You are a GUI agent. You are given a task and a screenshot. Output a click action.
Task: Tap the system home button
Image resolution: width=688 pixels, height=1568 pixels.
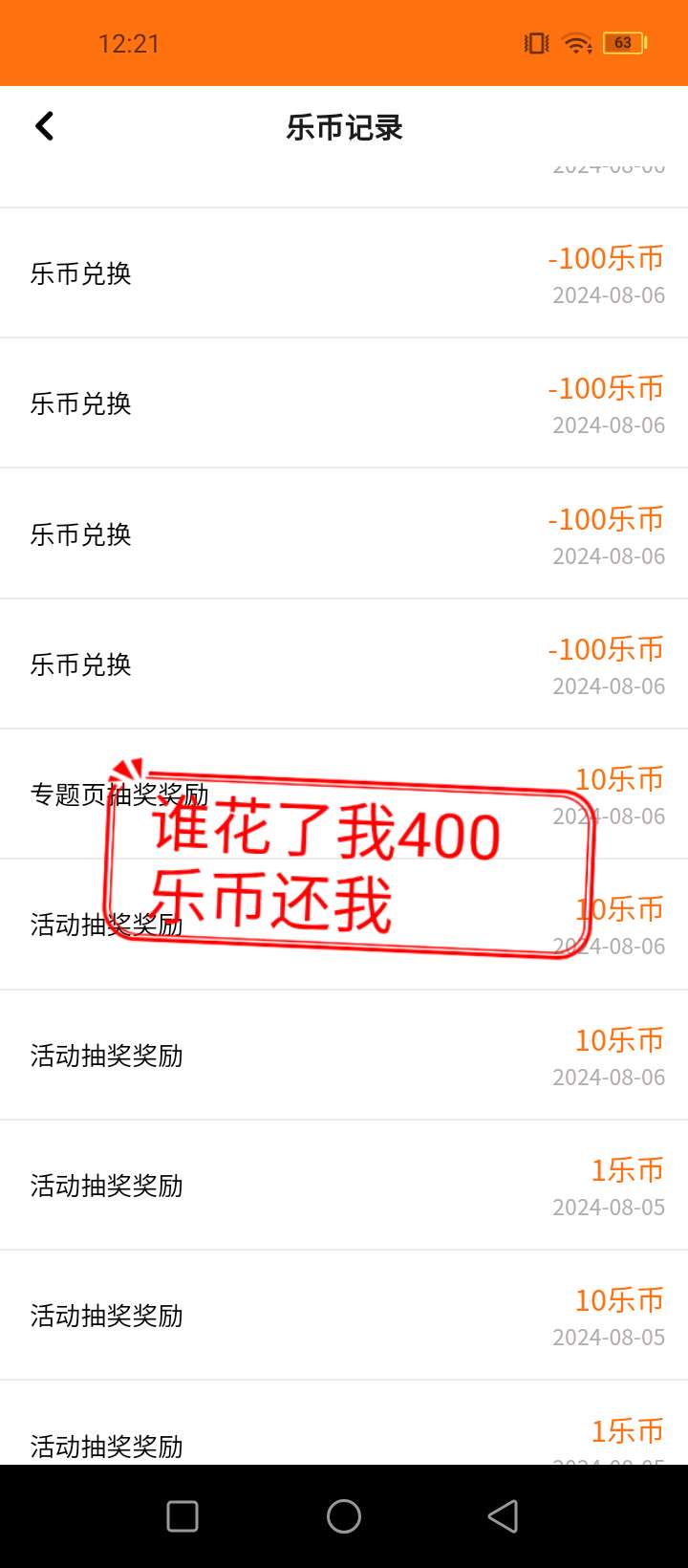(x=344, y=1516)
